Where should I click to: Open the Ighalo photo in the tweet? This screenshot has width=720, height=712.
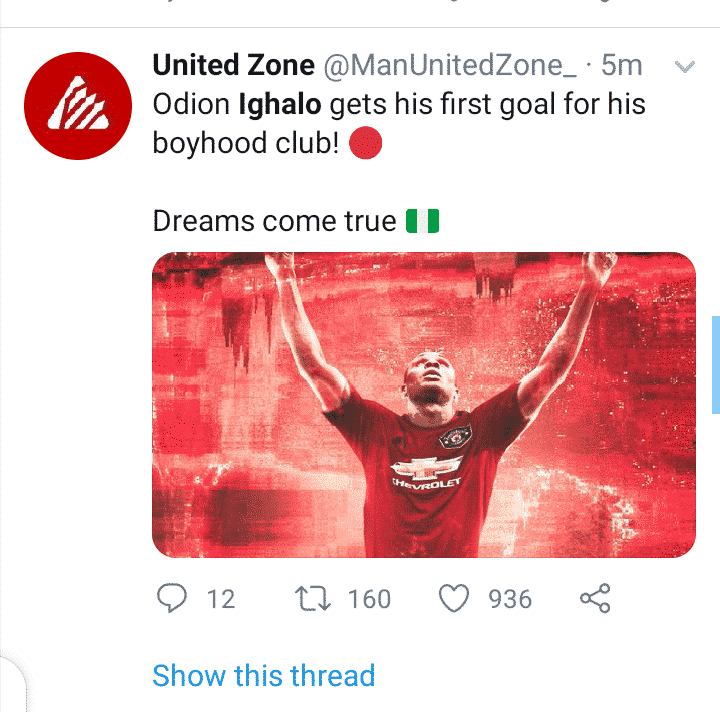[x=424, y=404]
